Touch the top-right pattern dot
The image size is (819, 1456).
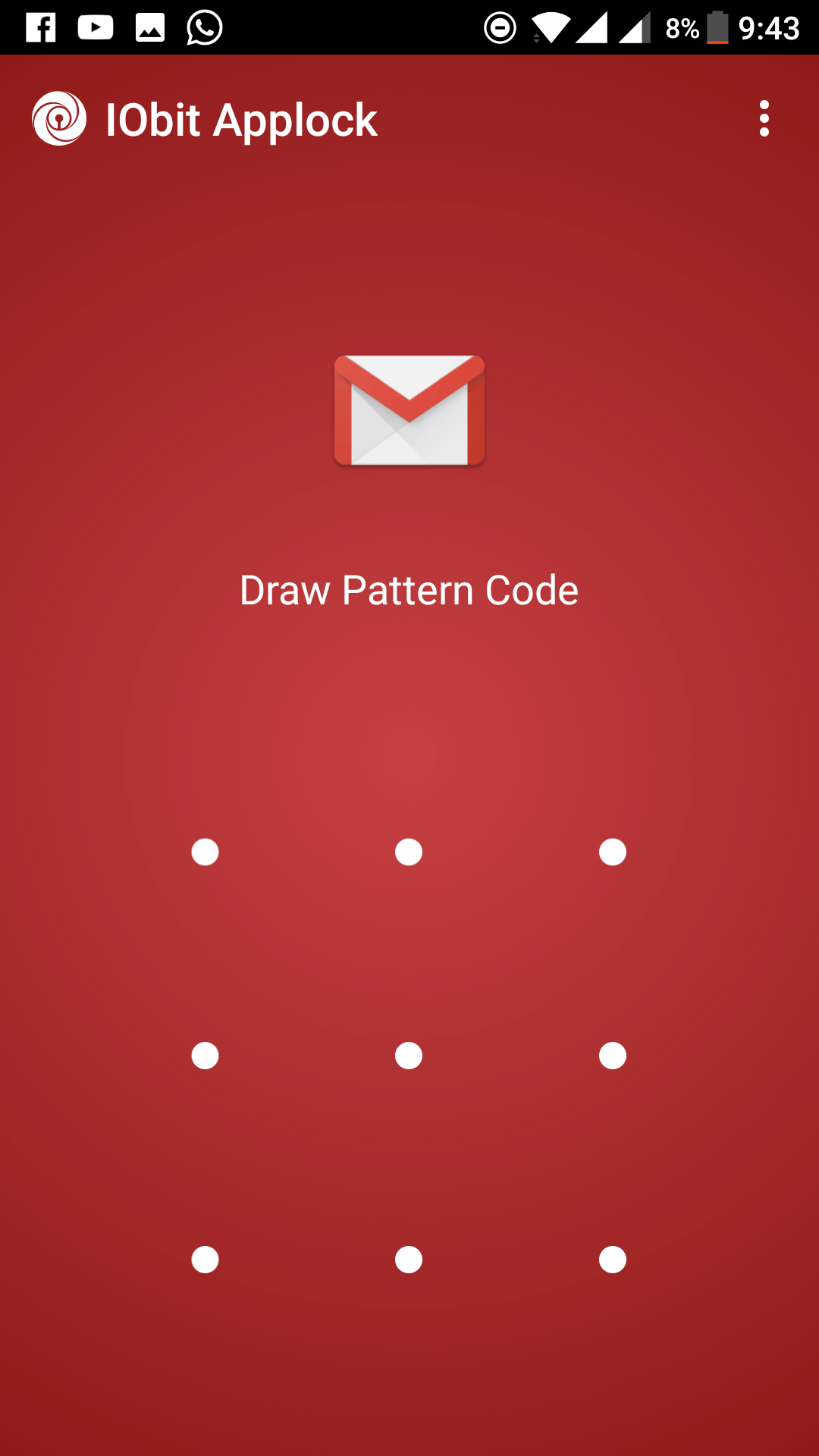(x=613, y=852)
